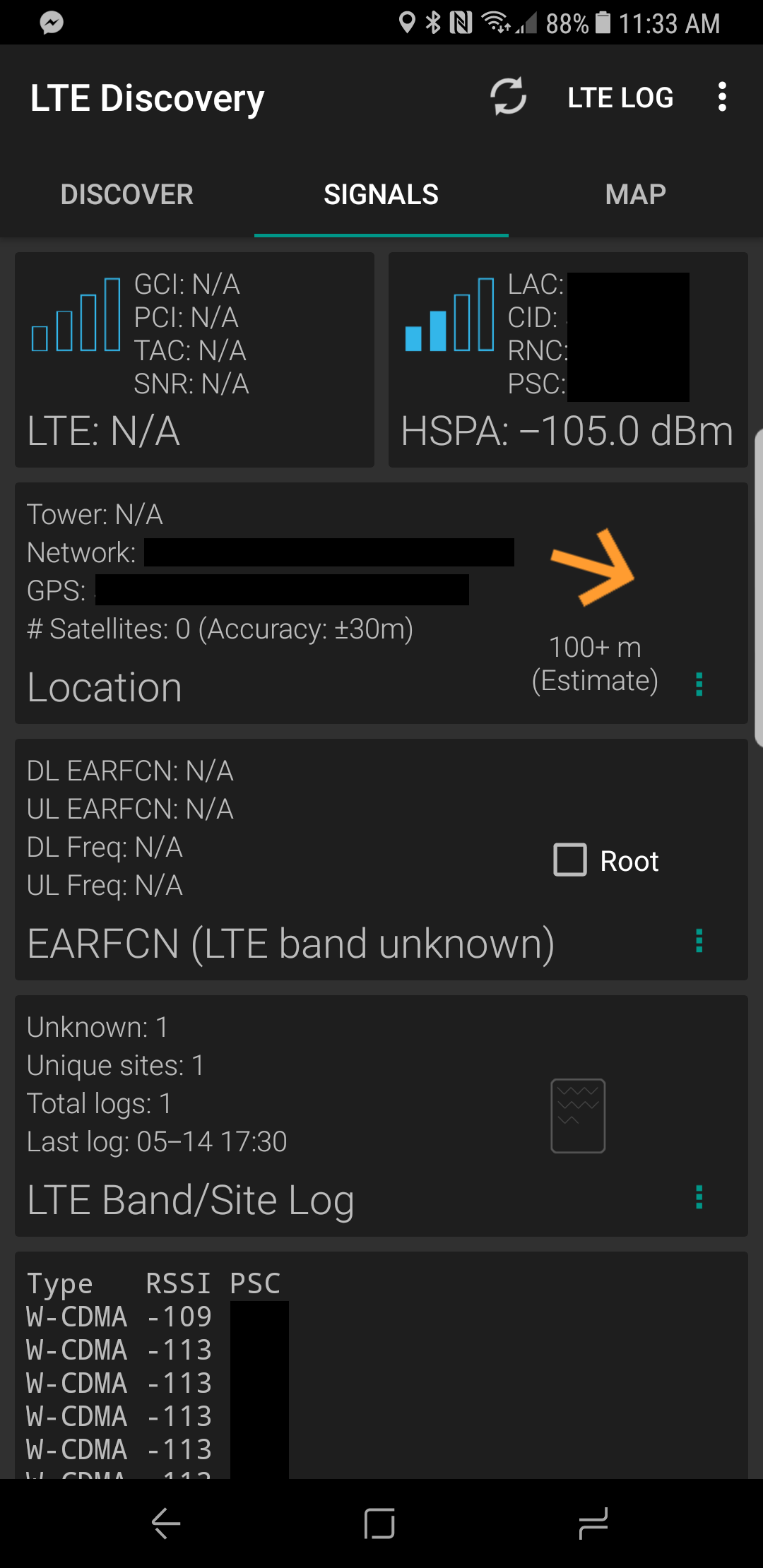Select the SIGNALS tab

(381, 194)
